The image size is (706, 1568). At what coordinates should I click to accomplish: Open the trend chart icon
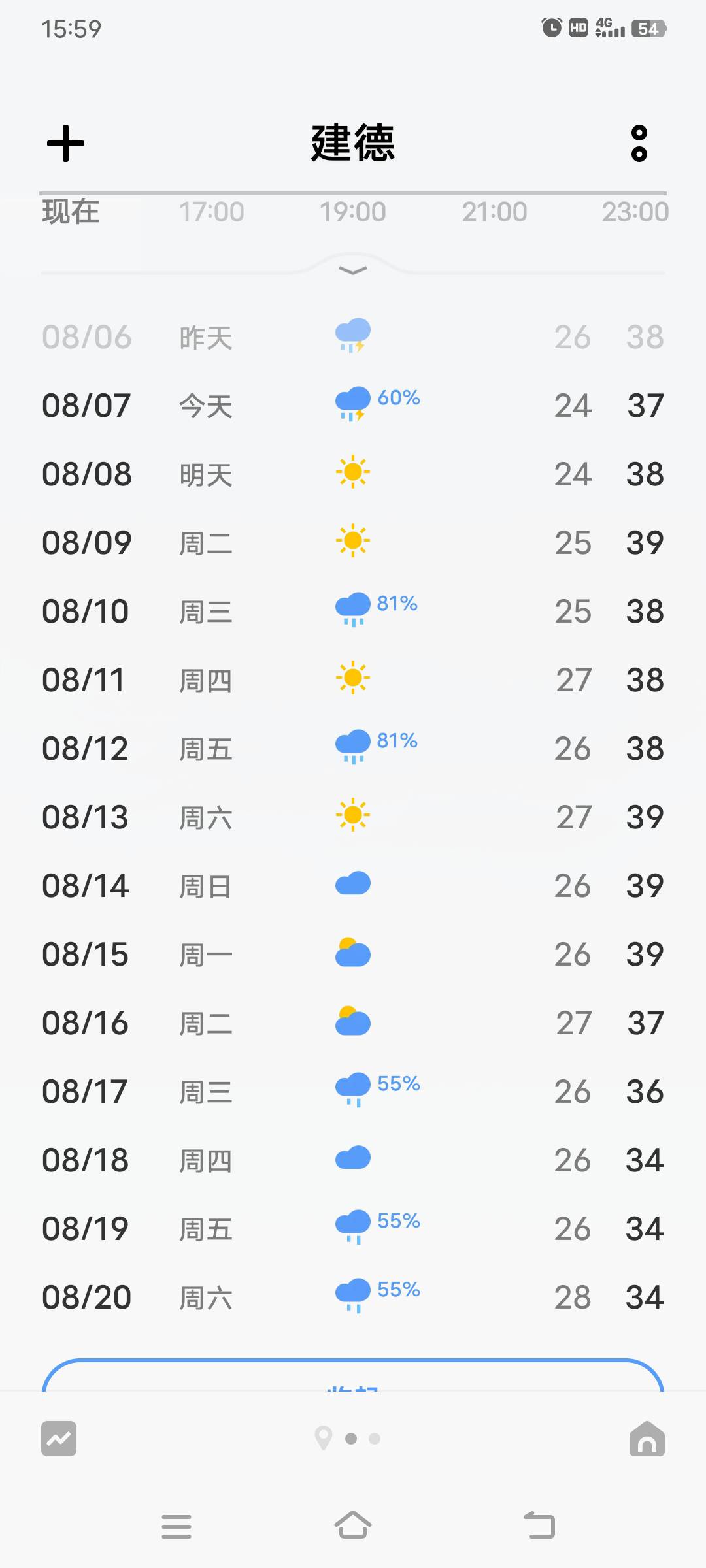(59, 1439)
